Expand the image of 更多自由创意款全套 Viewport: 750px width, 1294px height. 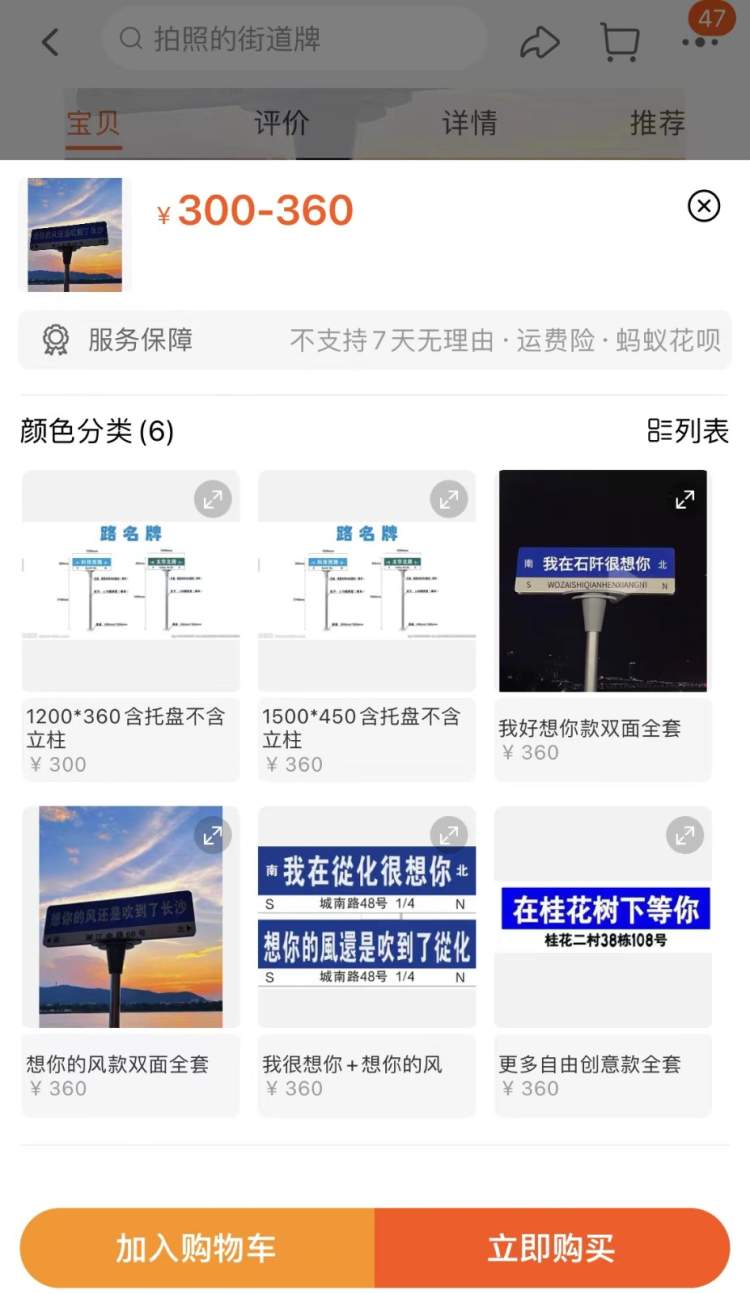tap(685, 835)
